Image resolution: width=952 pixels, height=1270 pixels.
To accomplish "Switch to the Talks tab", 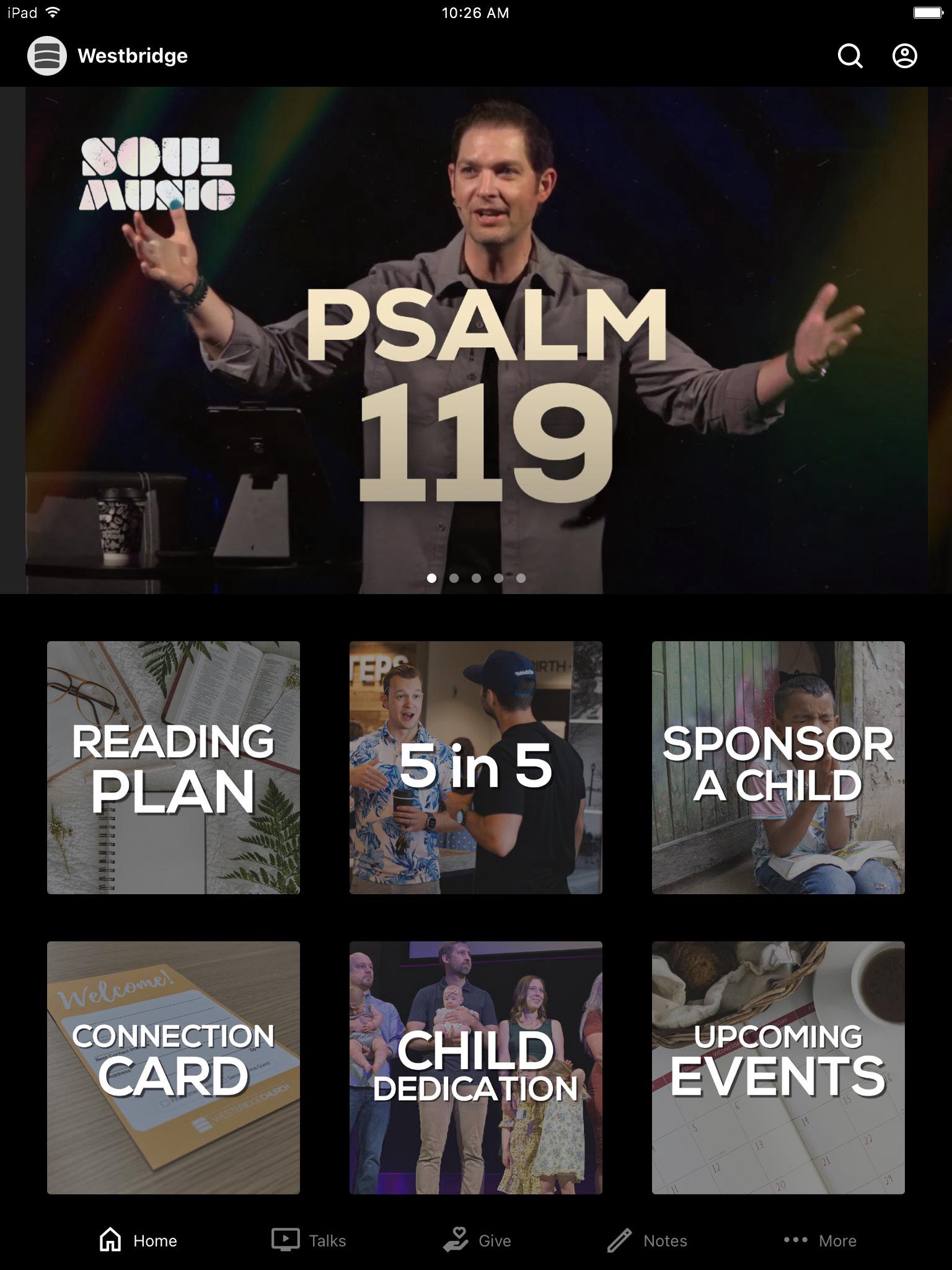I will pos(309,1240).
